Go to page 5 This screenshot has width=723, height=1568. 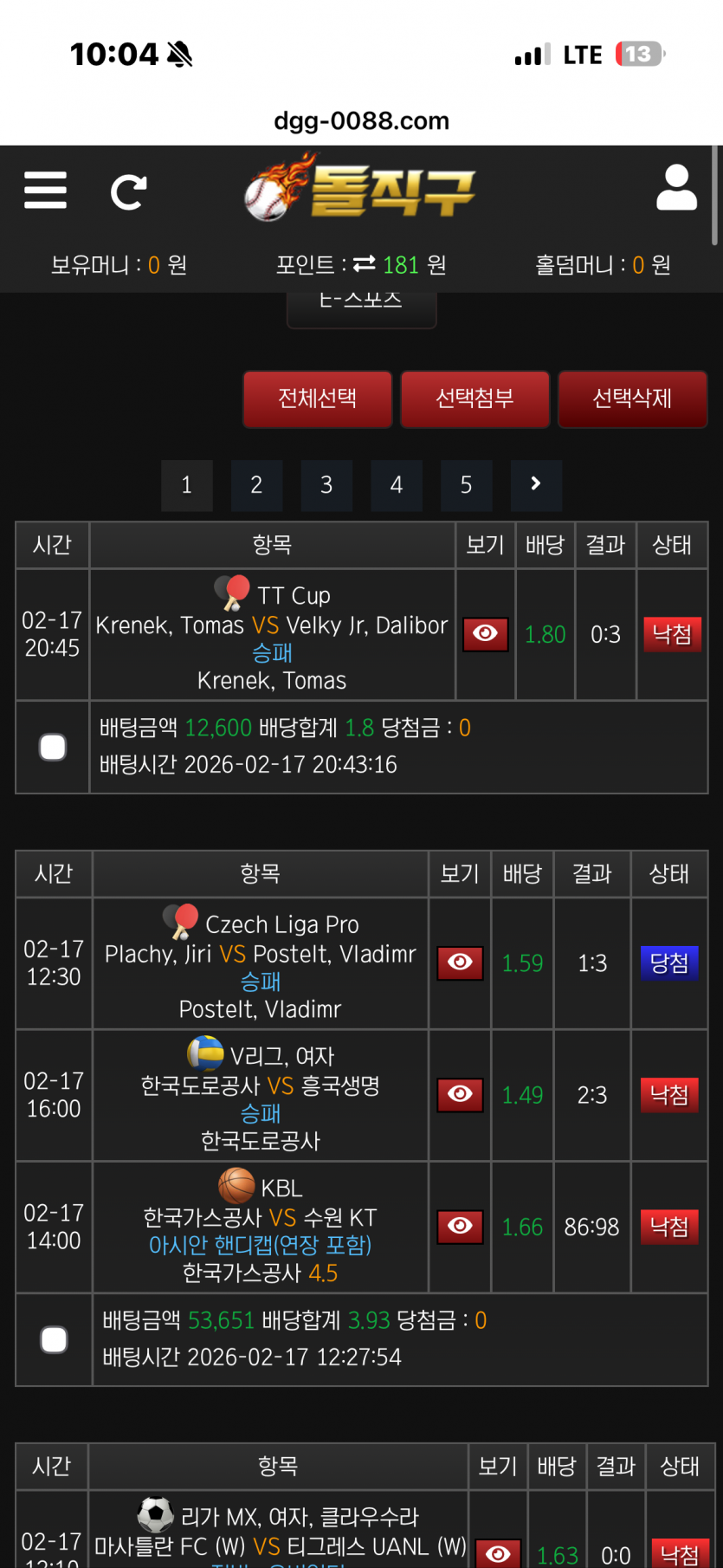click(x=466, y=485)
